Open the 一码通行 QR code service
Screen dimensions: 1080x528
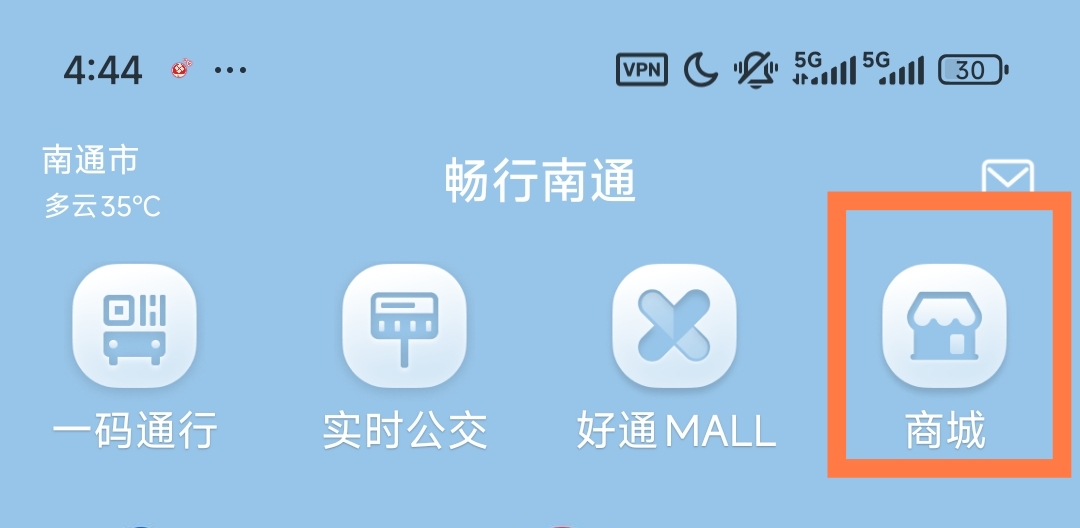click(134, 327)
